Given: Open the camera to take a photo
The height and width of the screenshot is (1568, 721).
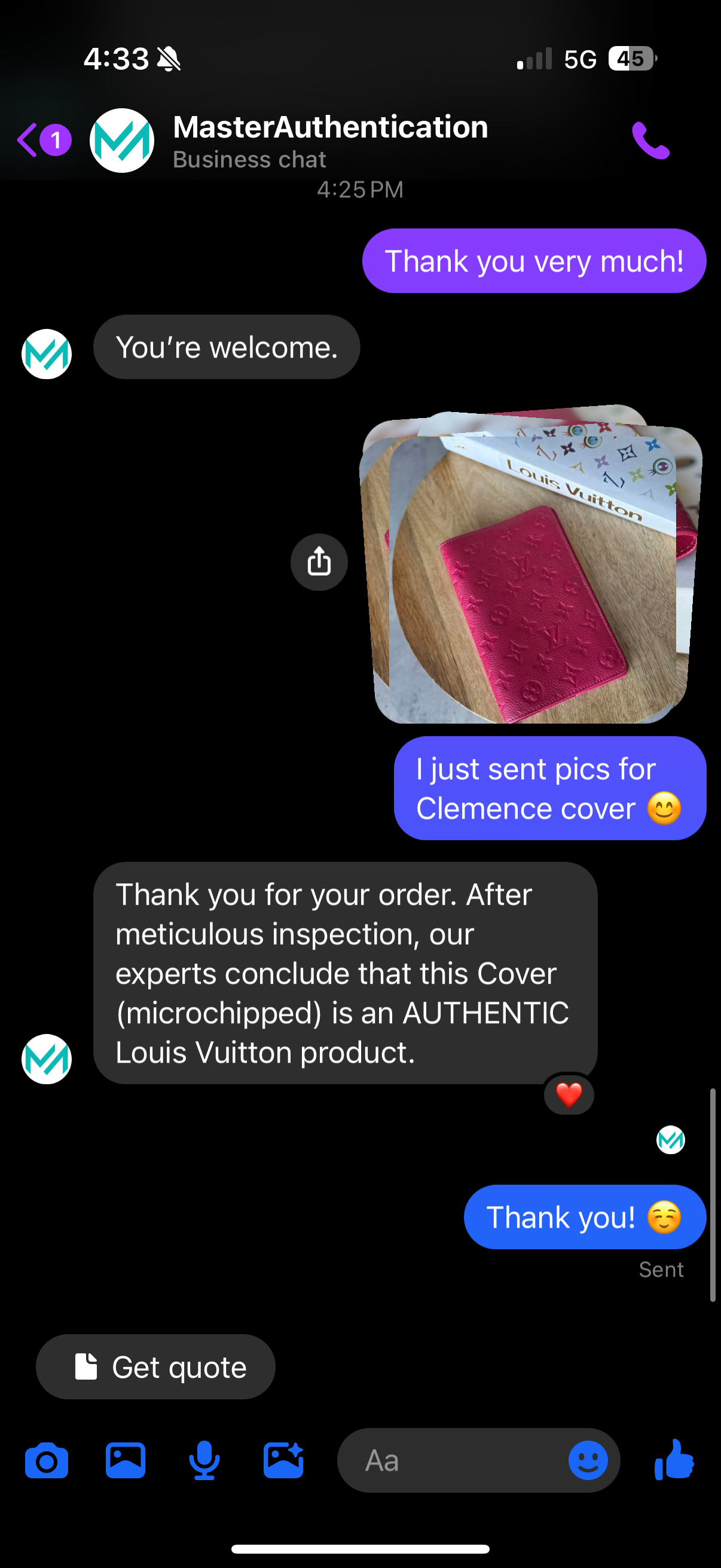Looking at the screenshot, I should point(46,1460).
